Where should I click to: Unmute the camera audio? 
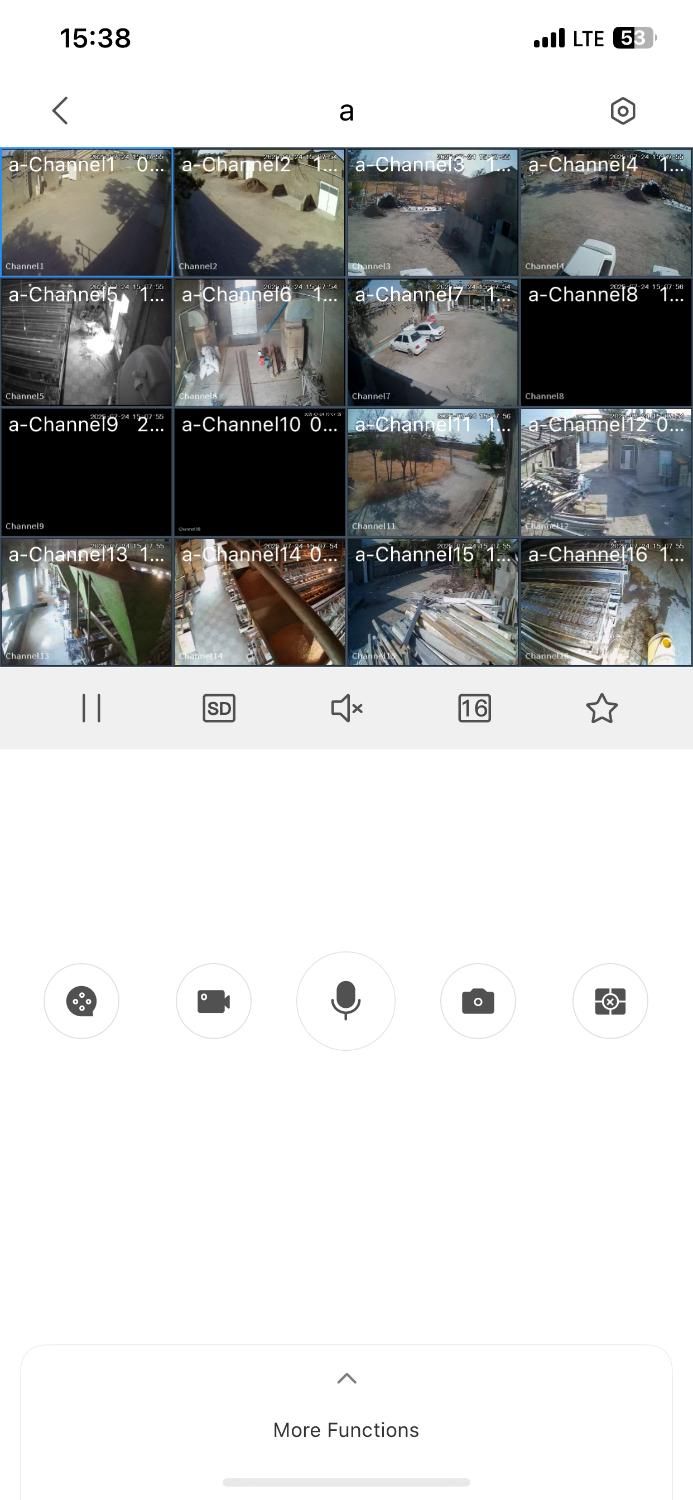(346, 708)
